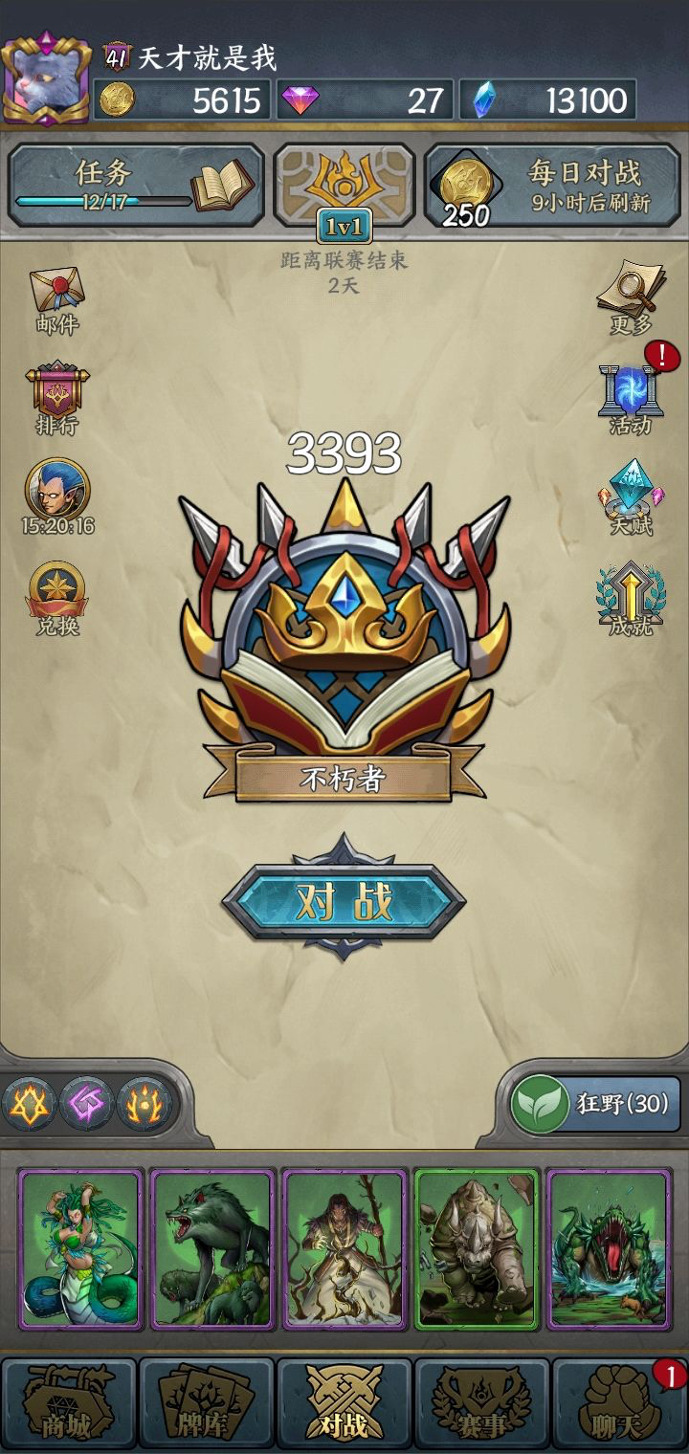The height and width of the screenshot is (1454, 689).
Task: Open 活动 events portal
Action: pos(630,397)
